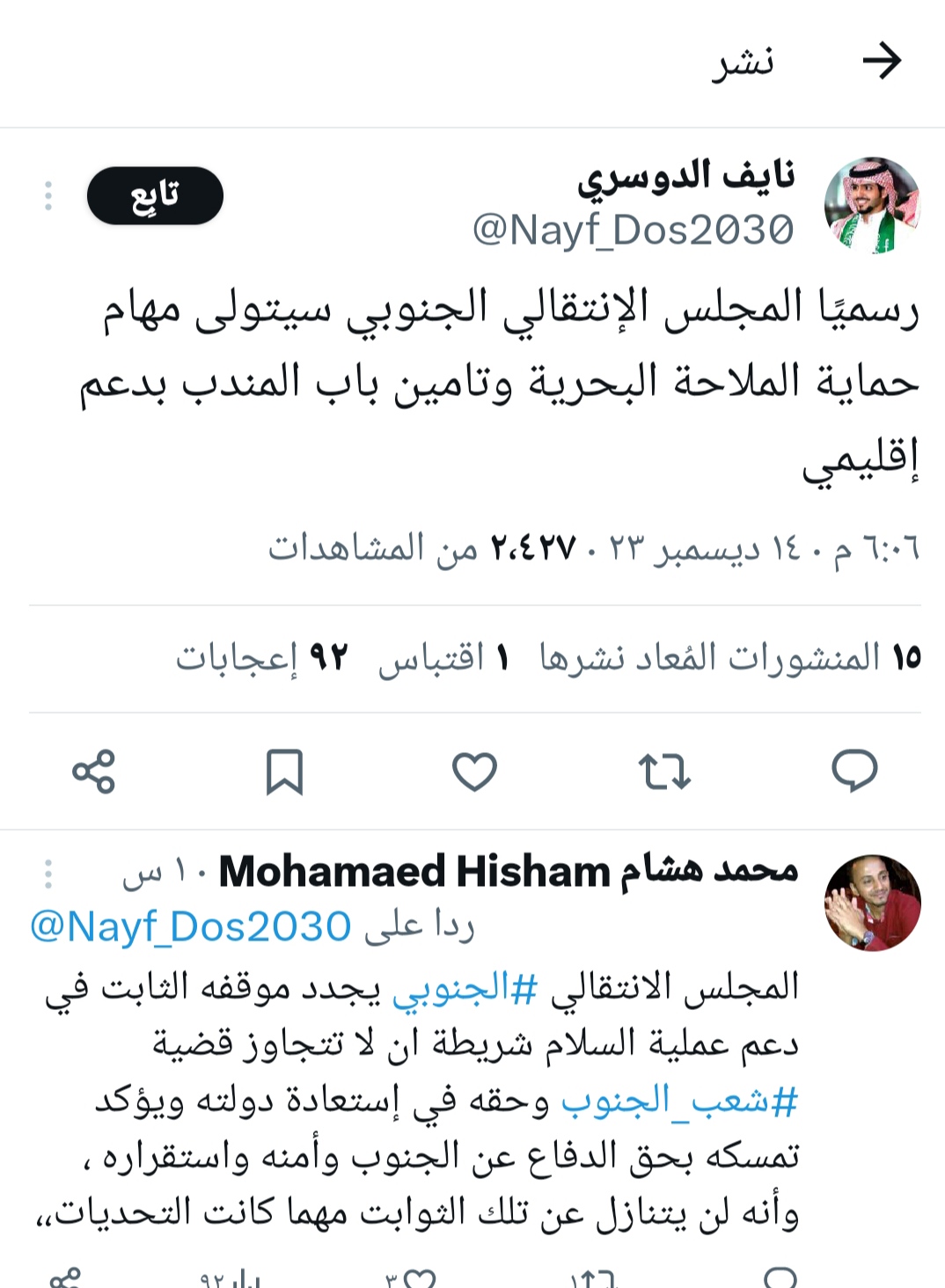
Task: Tap the back arrow in the header
Action: point(882,61)
